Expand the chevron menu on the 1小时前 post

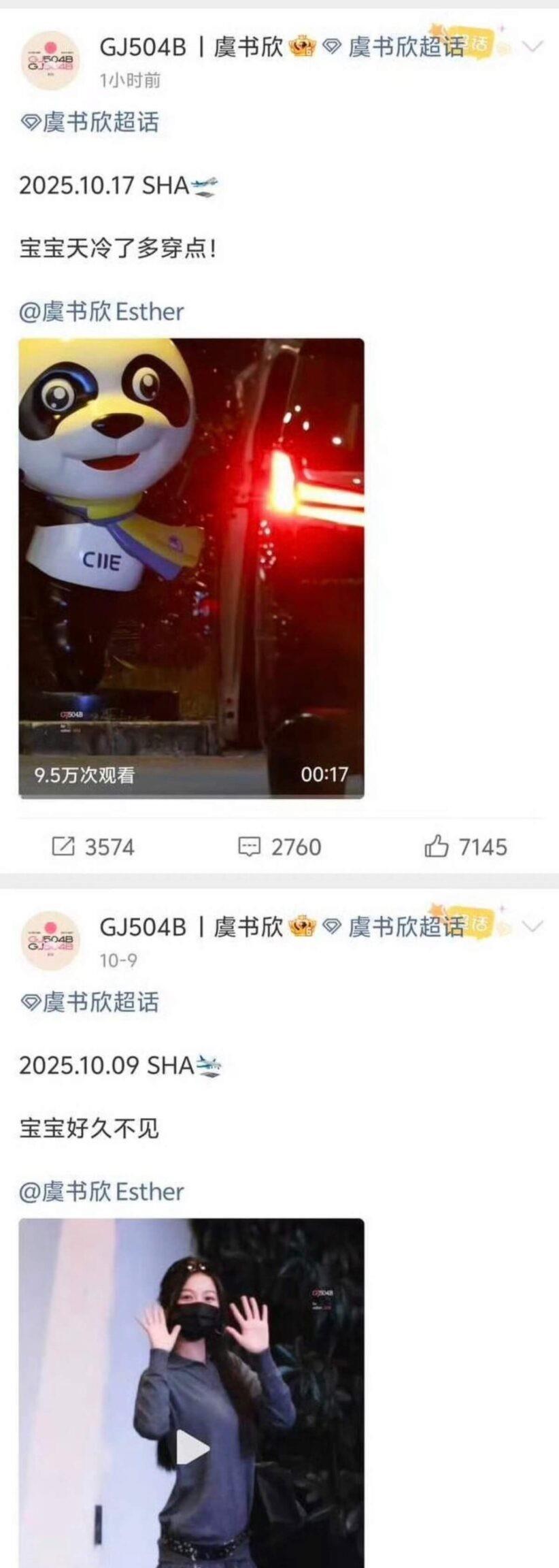[x=534, y=47]
